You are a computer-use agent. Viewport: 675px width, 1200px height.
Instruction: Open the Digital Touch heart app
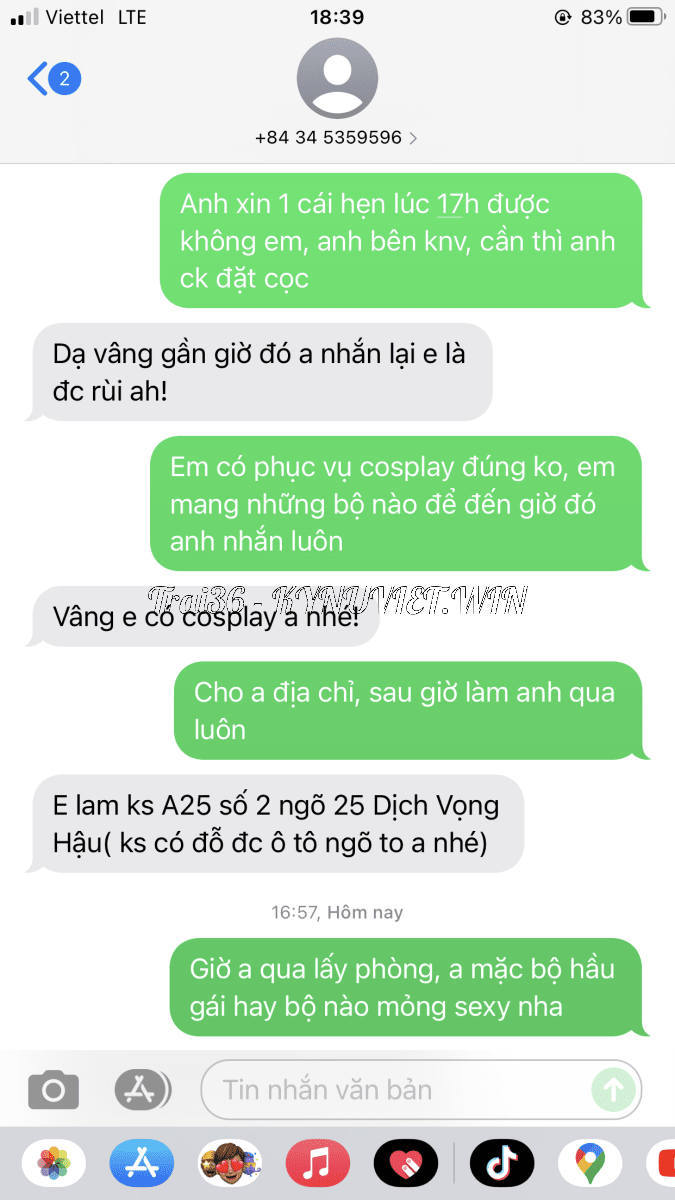coord(405,1163)
